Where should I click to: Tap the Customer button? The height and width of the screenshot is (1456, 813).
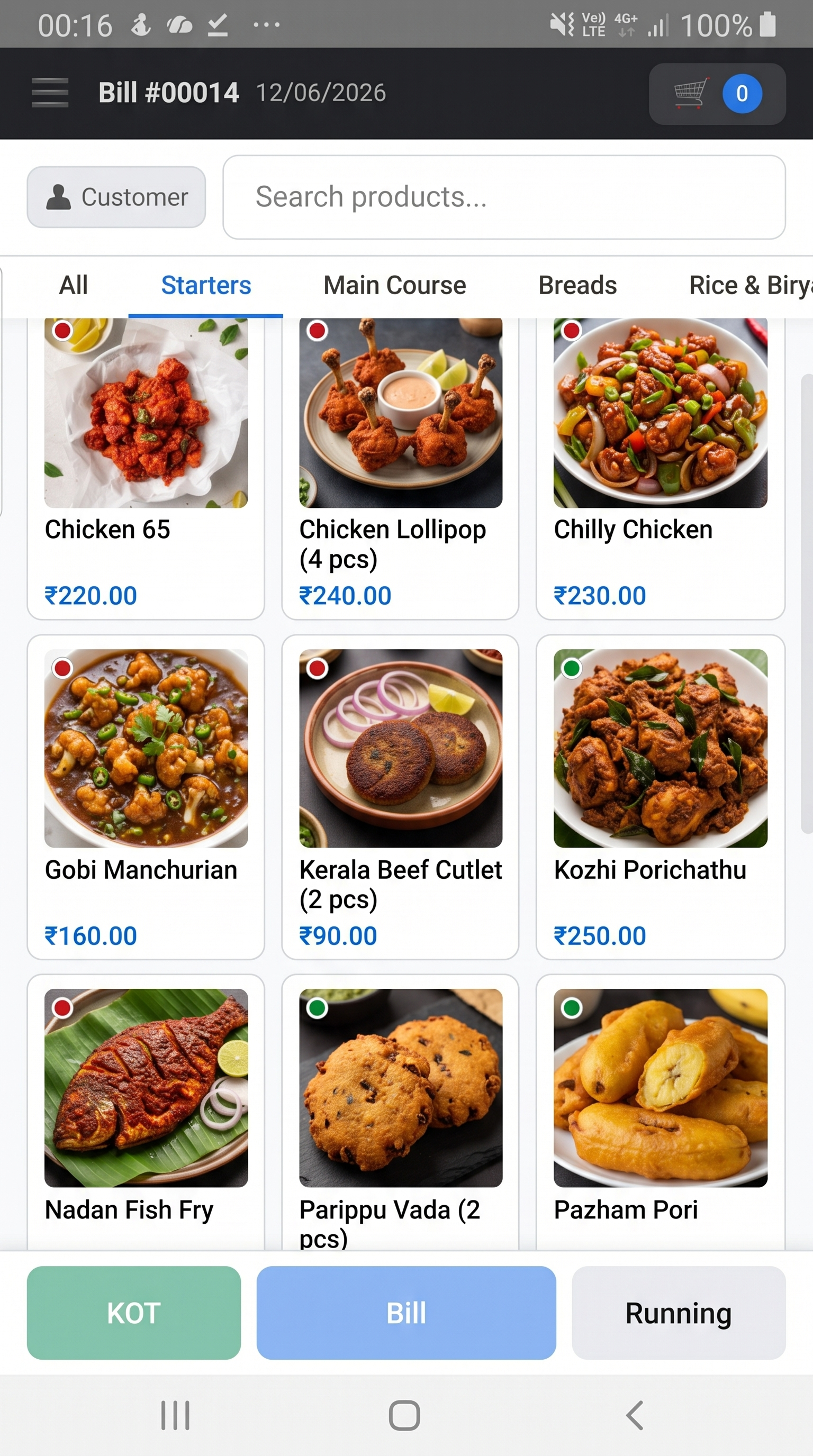pos(116,197)
